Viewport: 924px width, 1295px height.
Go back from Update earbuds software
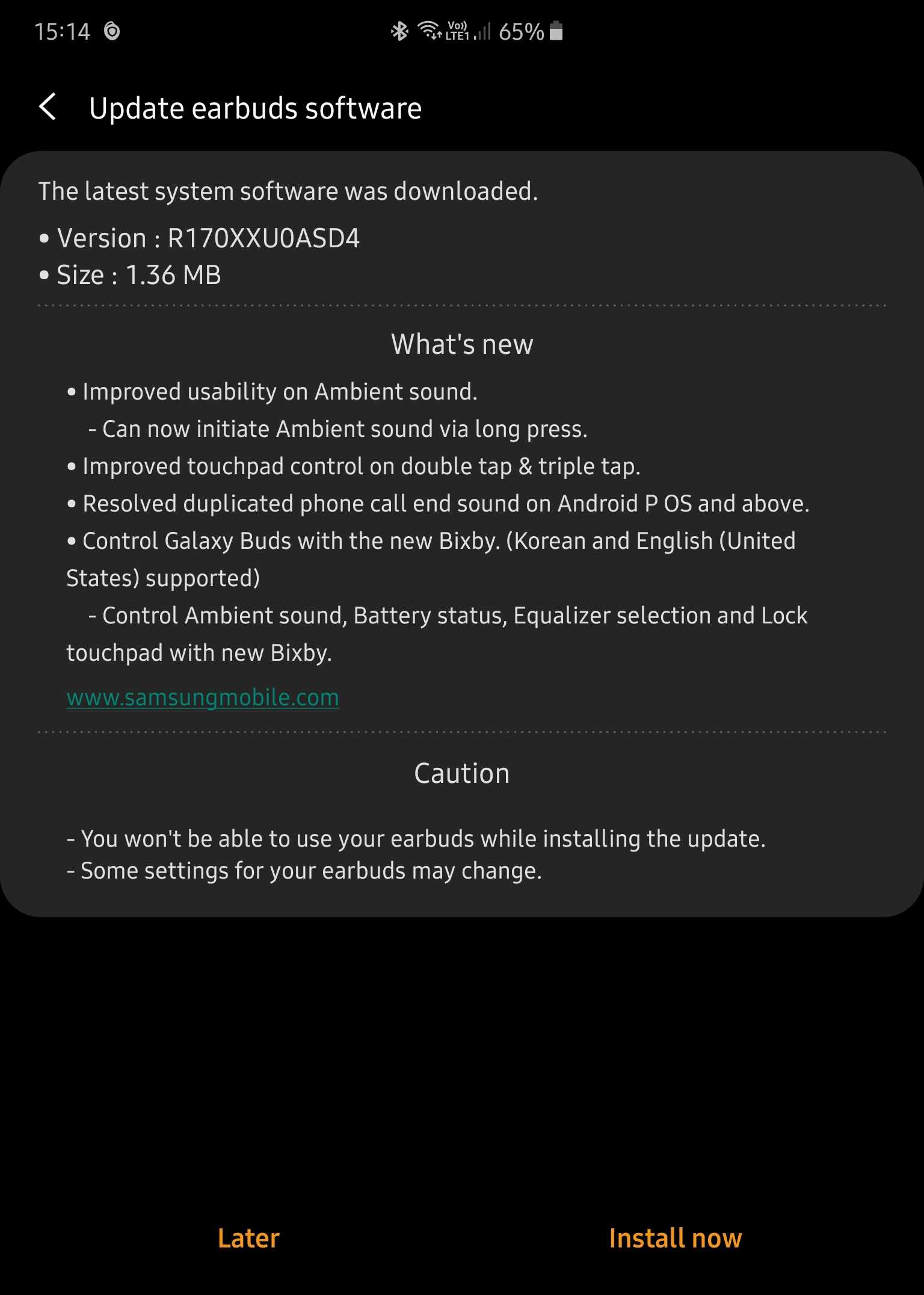[x=48, y=108]
